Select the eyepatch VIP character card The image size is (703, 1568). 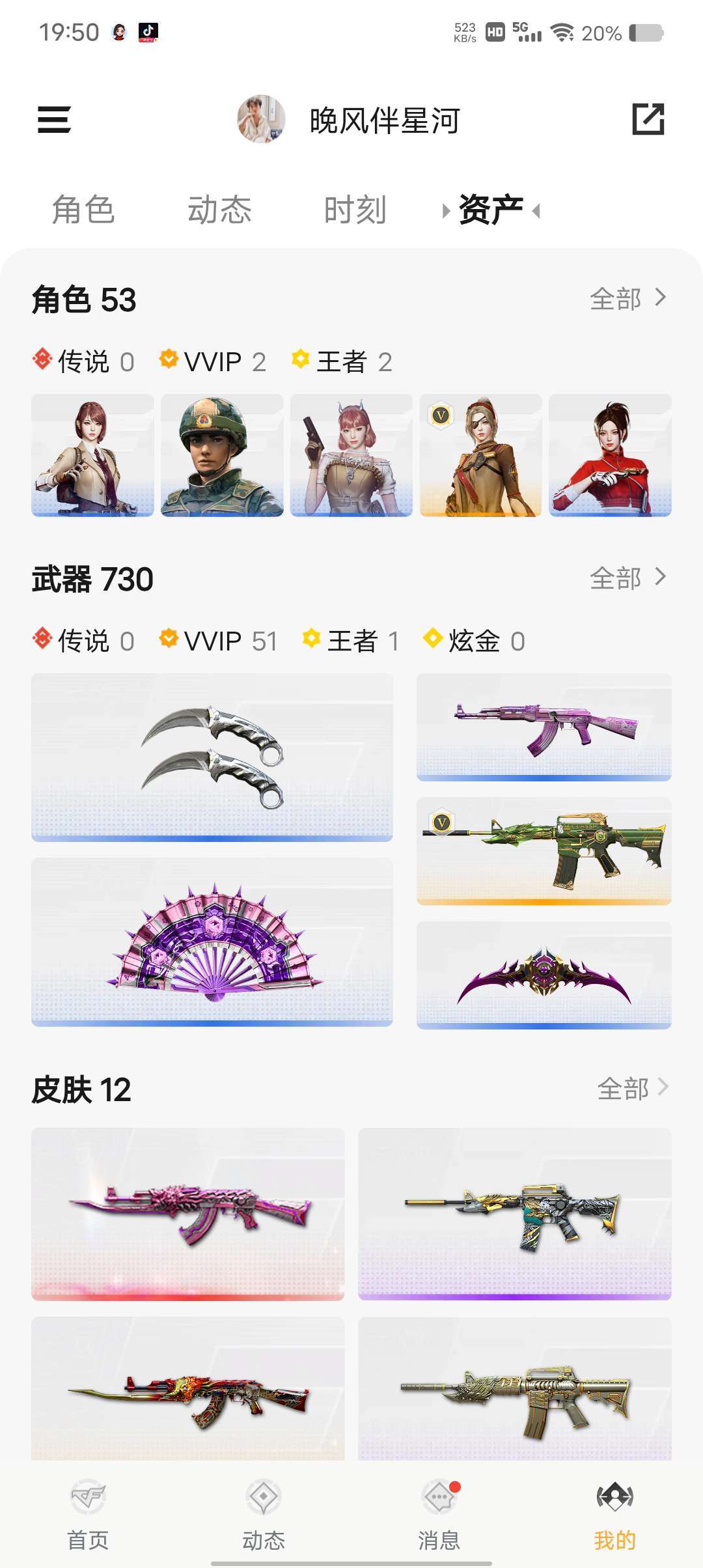tap(480, 455)
